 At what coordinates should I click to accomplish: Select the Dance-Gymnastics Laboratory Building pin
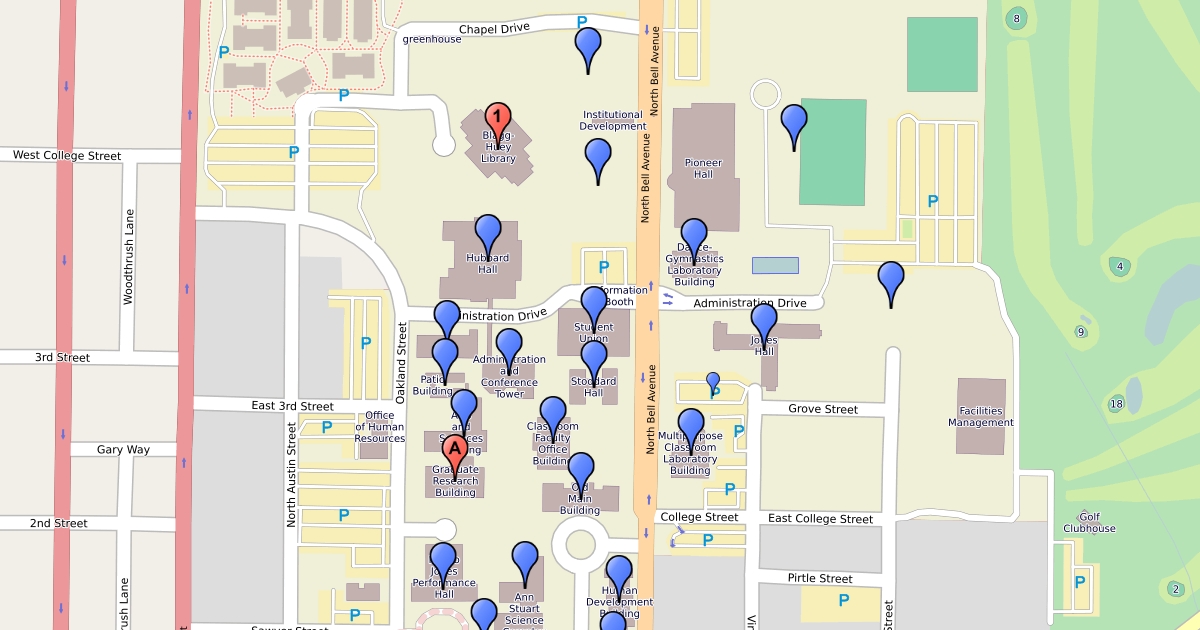693,236
